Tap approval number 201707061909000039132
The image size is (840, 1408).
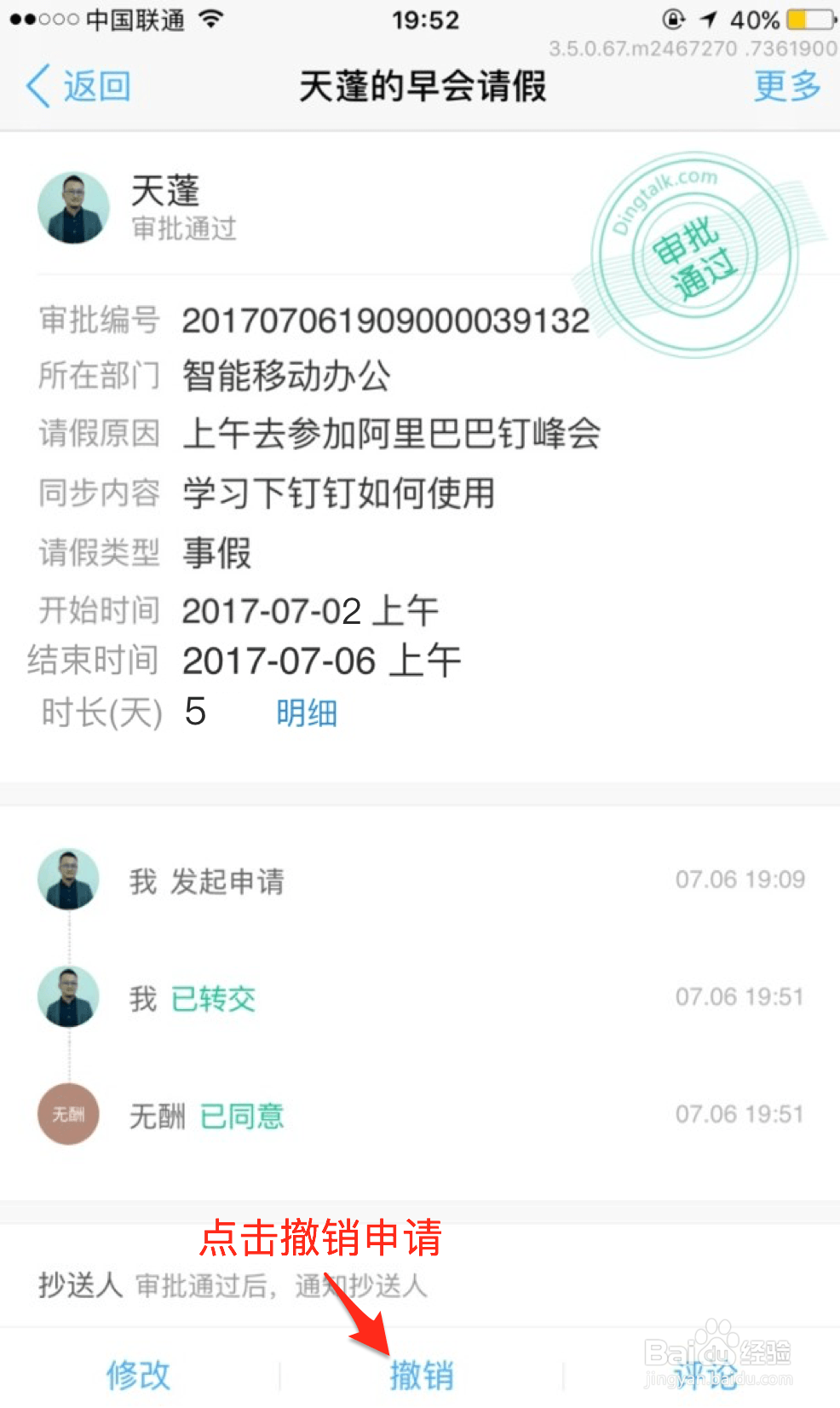(x=385, y=320)
